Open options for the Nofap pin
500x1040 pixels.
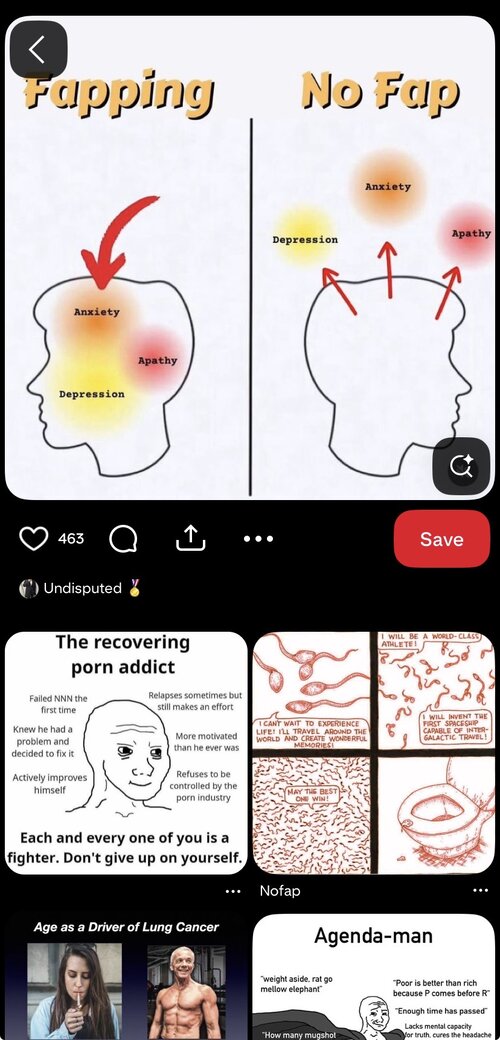coord(480,891)
